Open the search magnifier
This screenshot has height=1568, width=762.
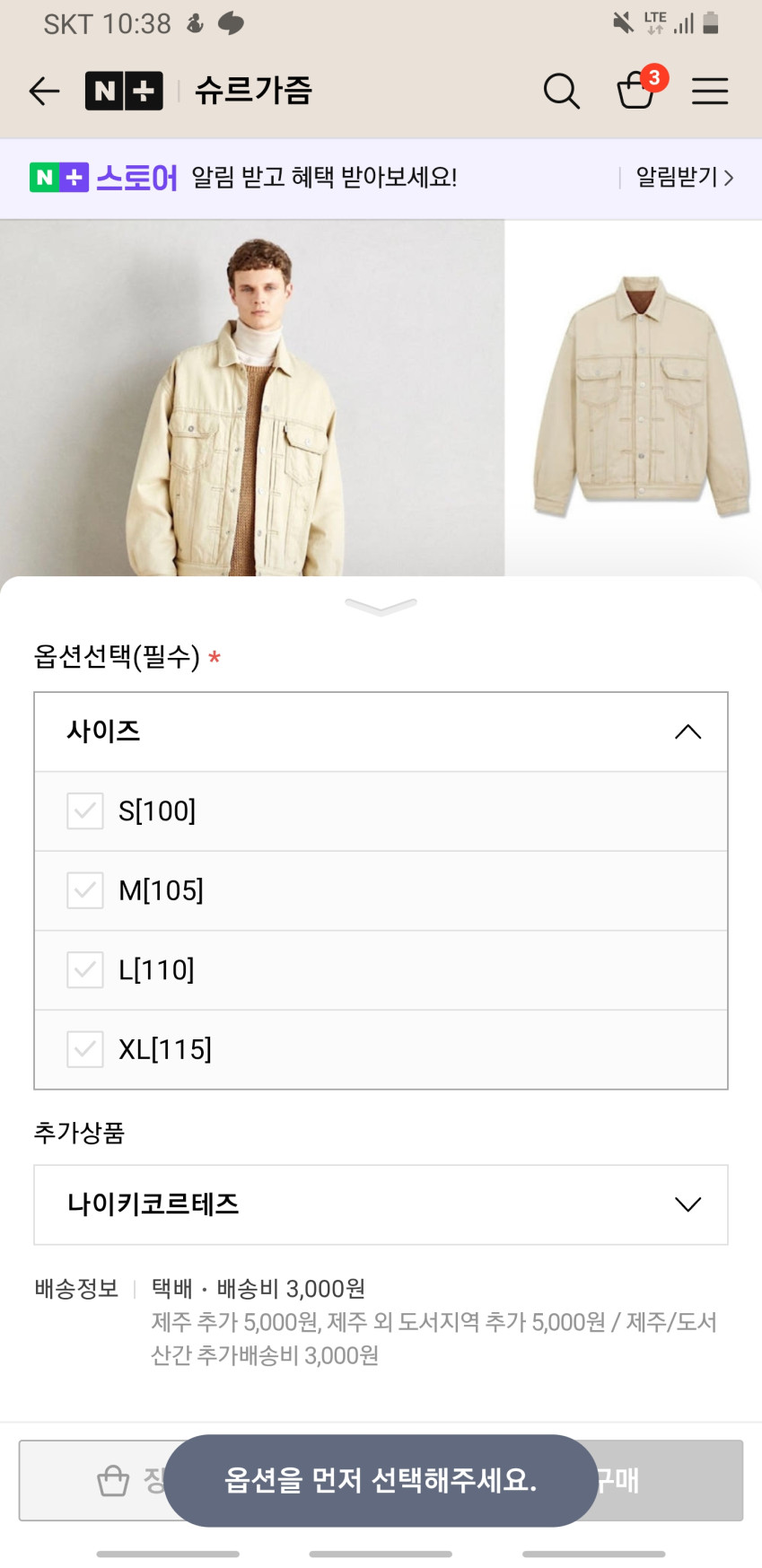(561, 91)
